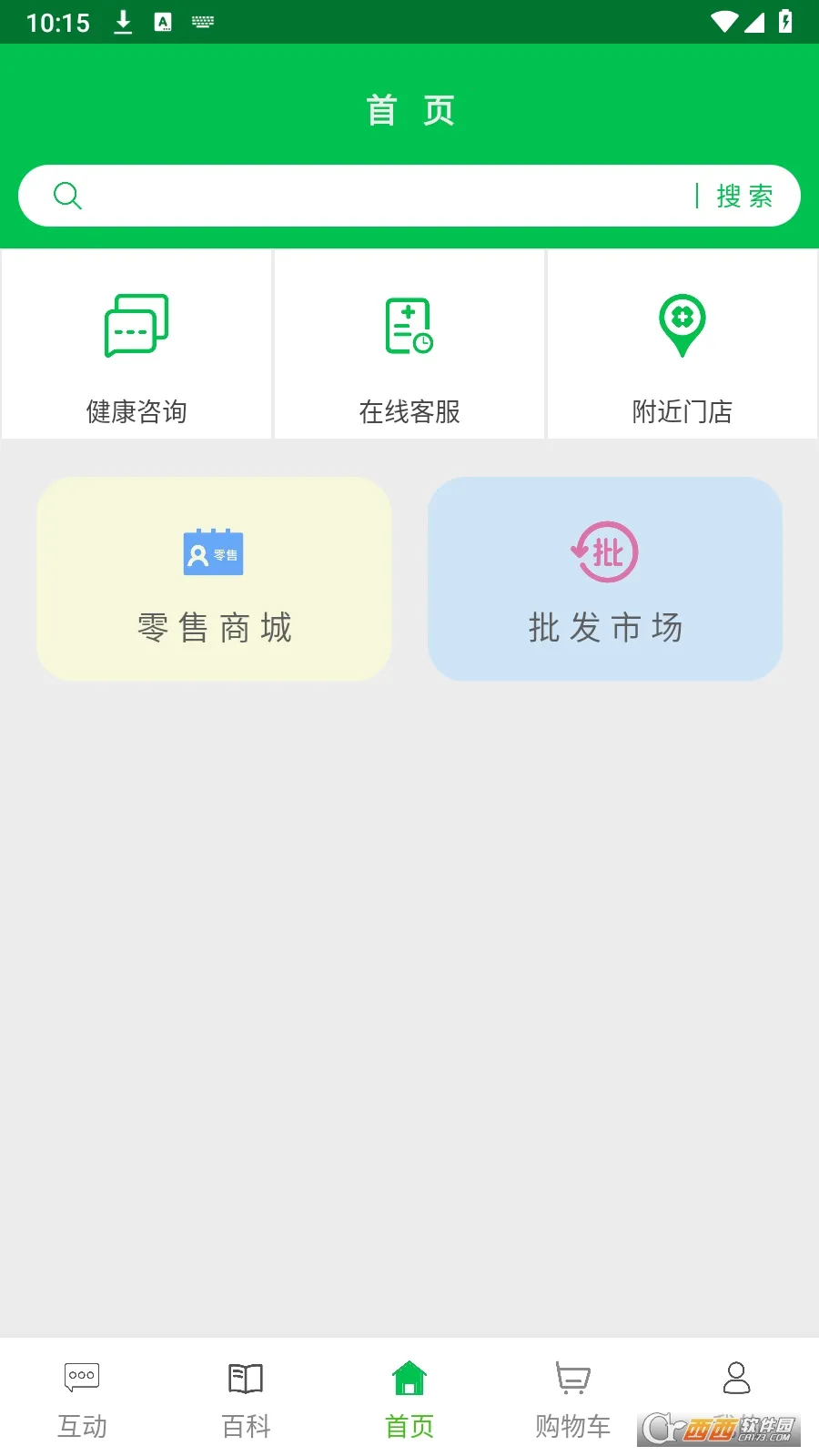Open the 在线客服 customer service icon

[x=409, y=323]
